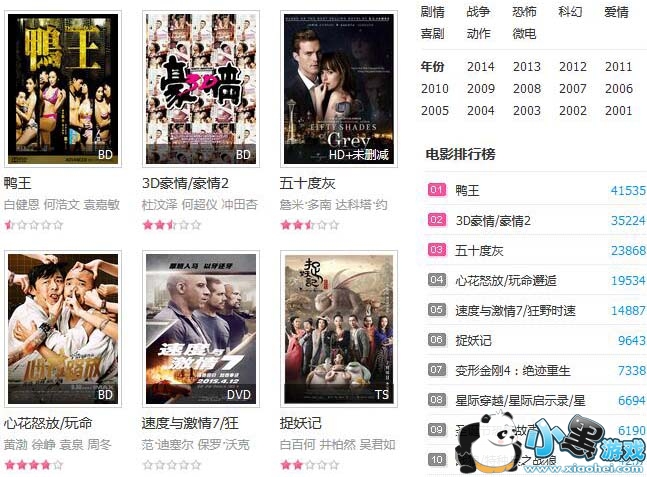
Task: Select year 2001 filter
Action: click(x=618, y=111)
